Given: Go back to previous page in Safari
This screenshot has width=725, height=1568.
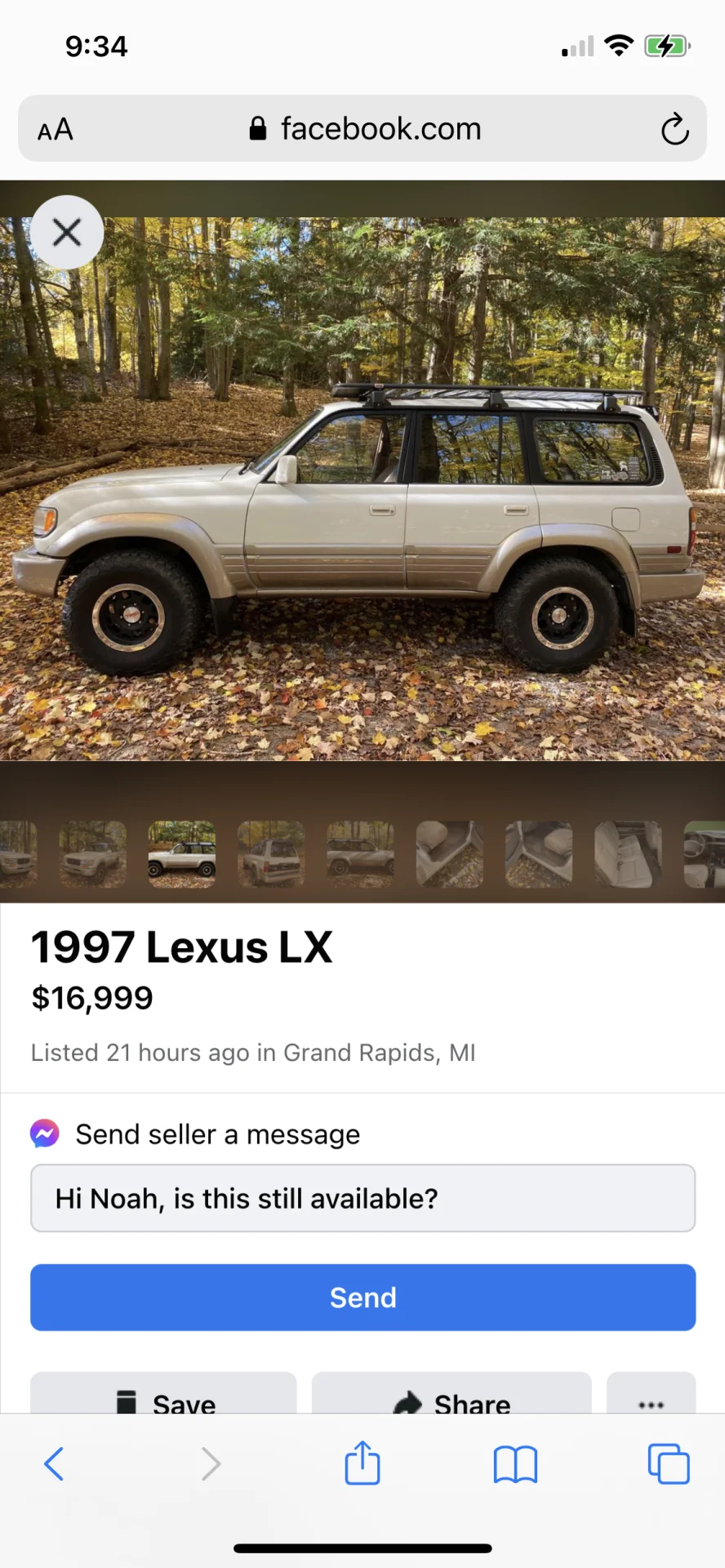Looking at the screenshot, I should 54,1463.
